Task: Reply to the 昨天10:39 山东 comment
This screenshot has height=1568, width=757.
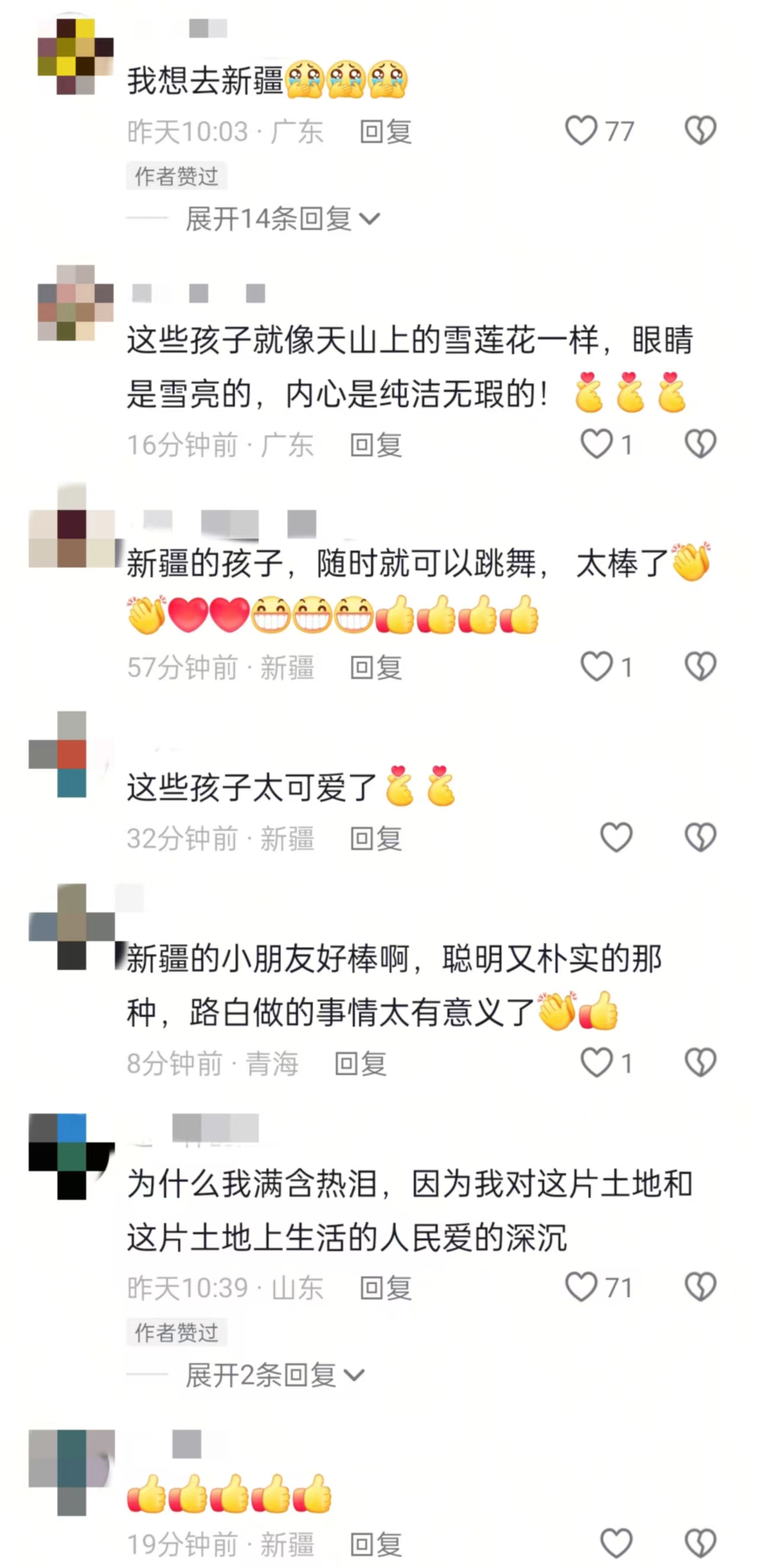Action: point(385,1288)
